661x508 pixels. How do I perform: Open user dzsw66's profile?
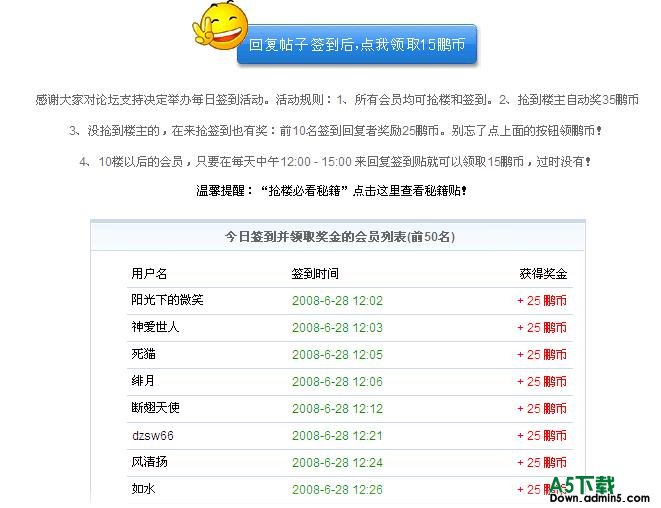pos(153,436)
